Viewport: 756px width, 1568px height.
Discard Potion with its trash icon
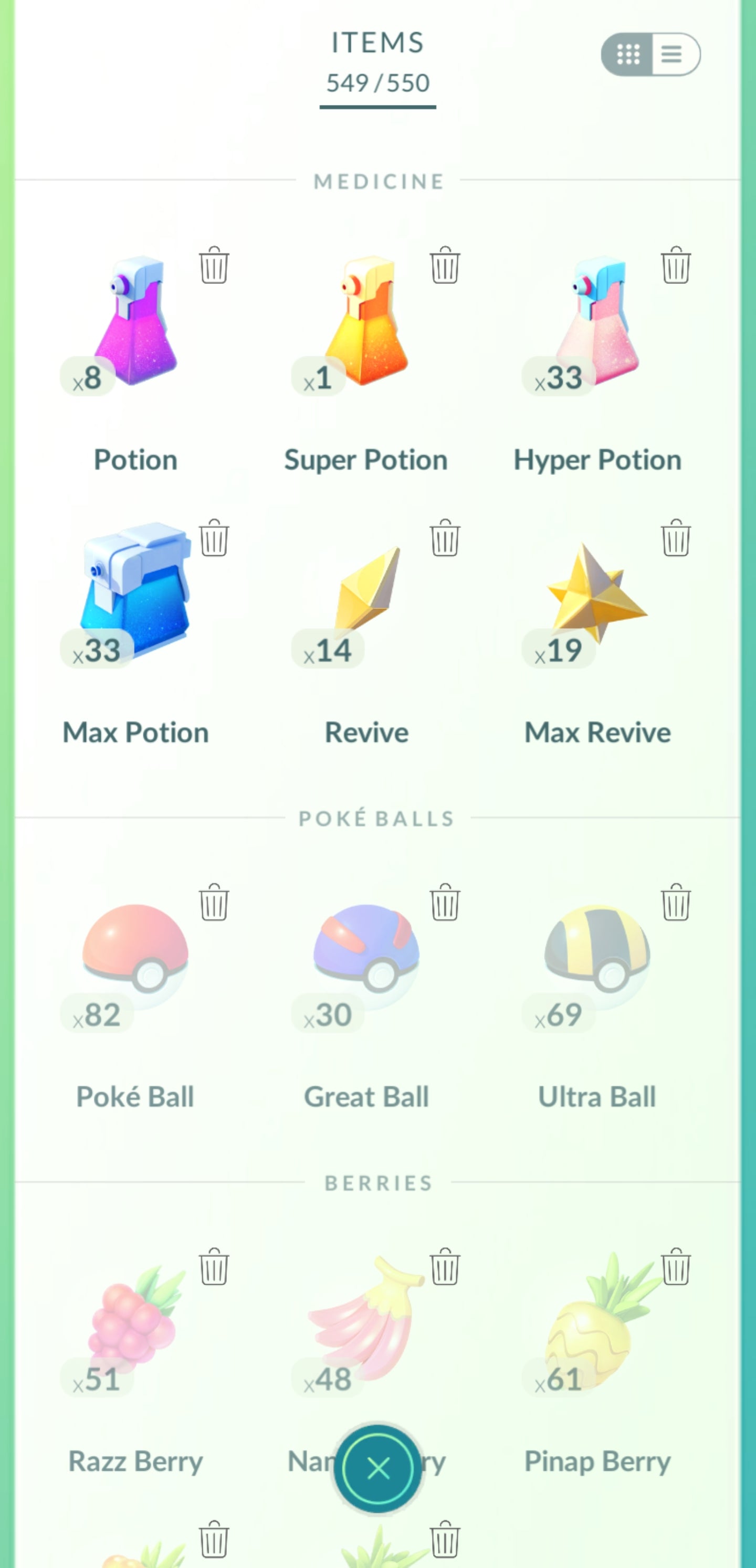click(214, 266)
